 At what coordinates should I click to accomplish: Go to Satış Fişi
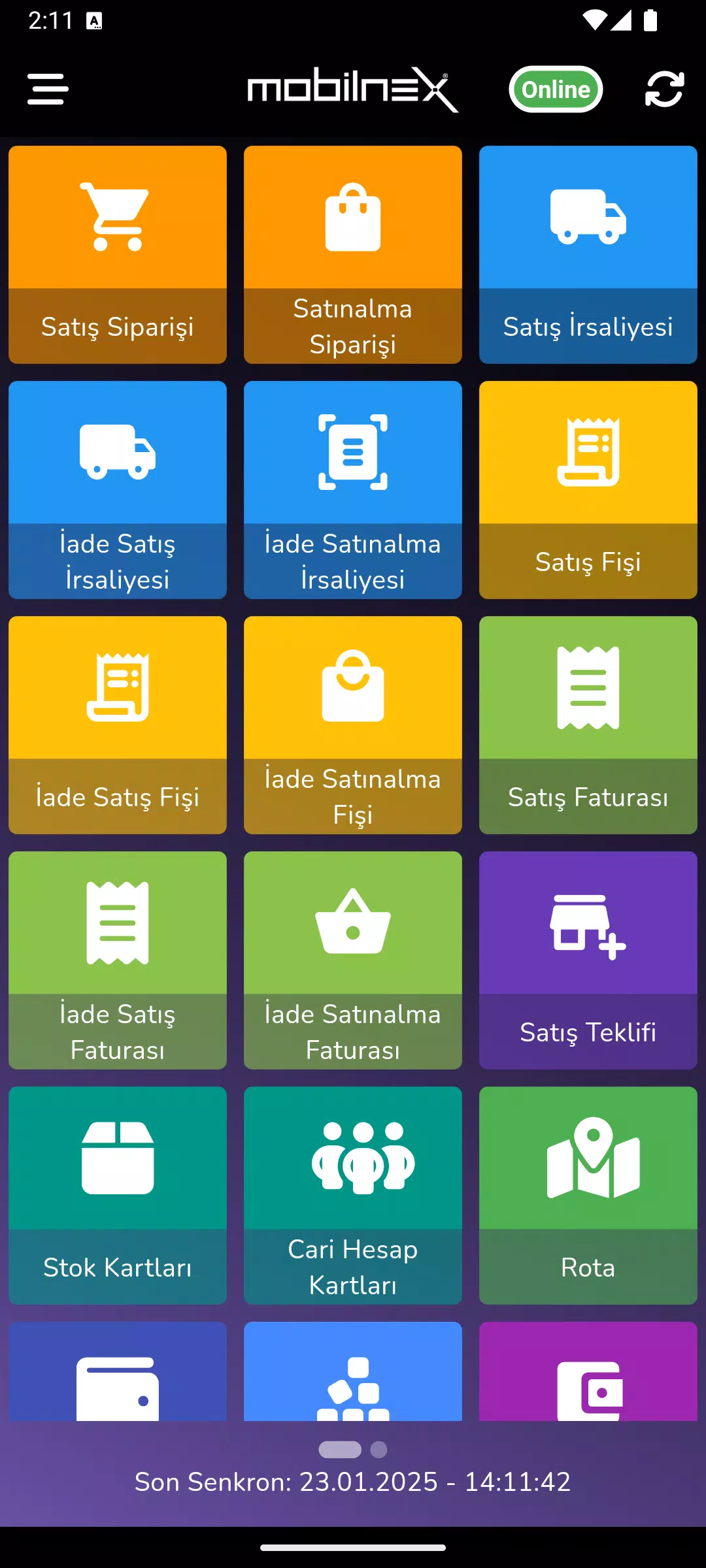588,489
